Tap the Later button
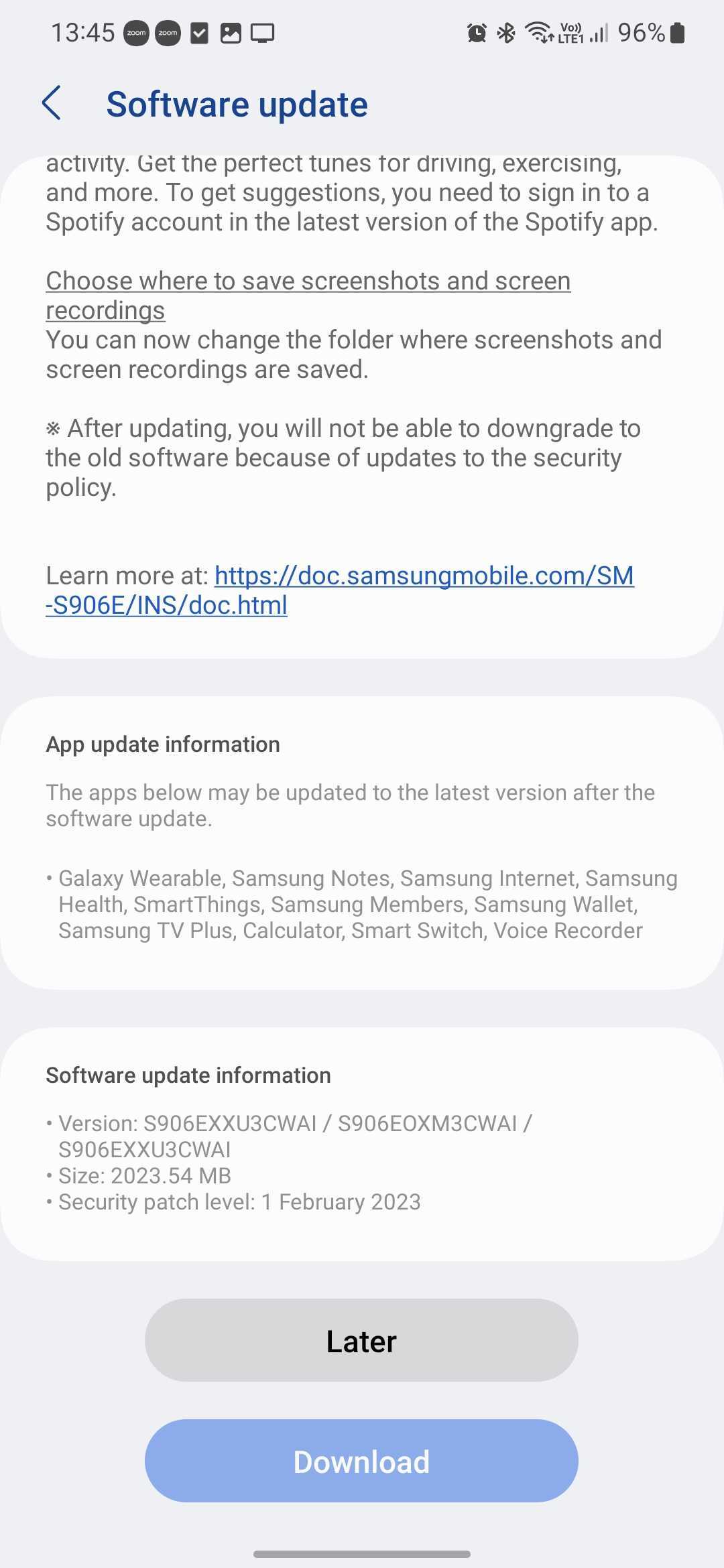 click(x=361, y=1341)
